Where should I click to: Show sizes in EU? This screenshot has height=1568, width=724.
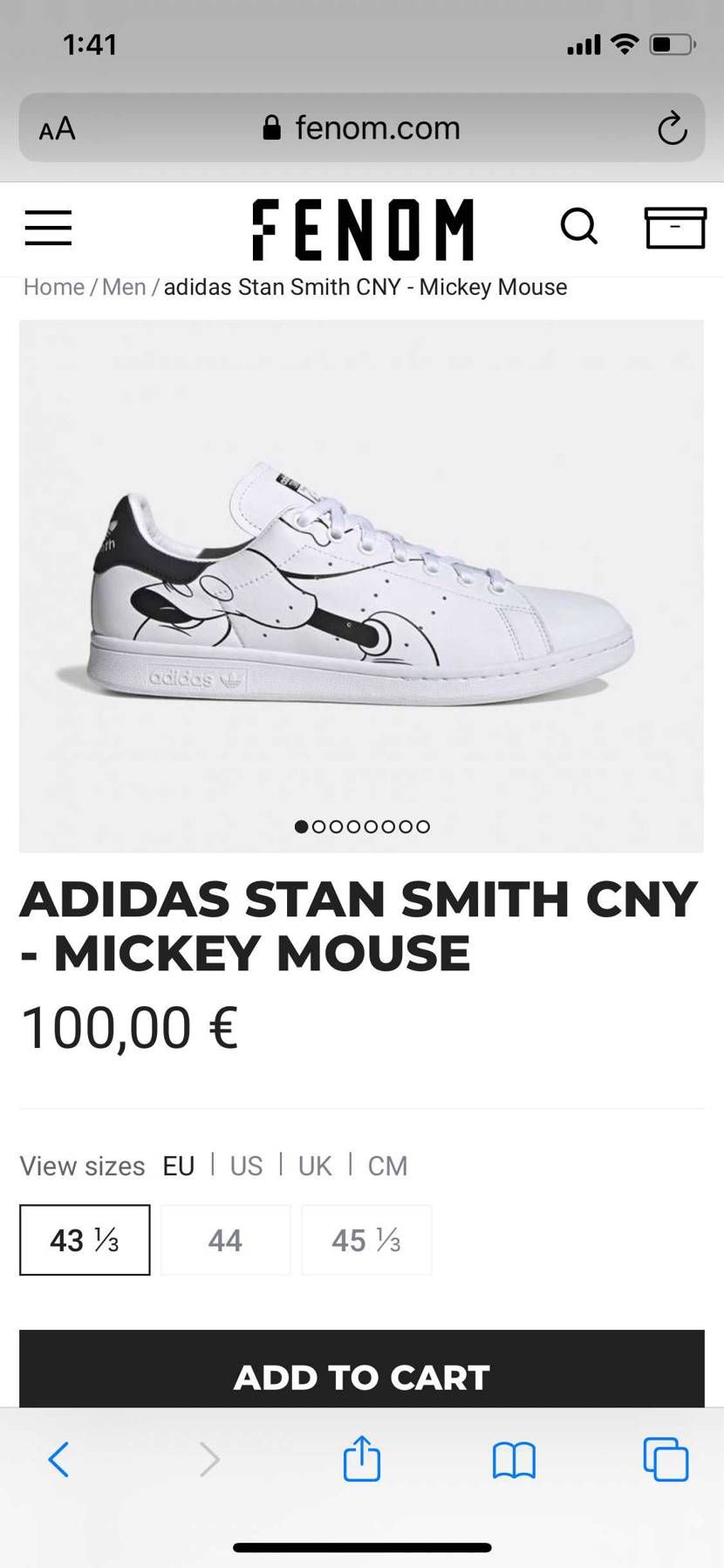[x=179, y=1166]
